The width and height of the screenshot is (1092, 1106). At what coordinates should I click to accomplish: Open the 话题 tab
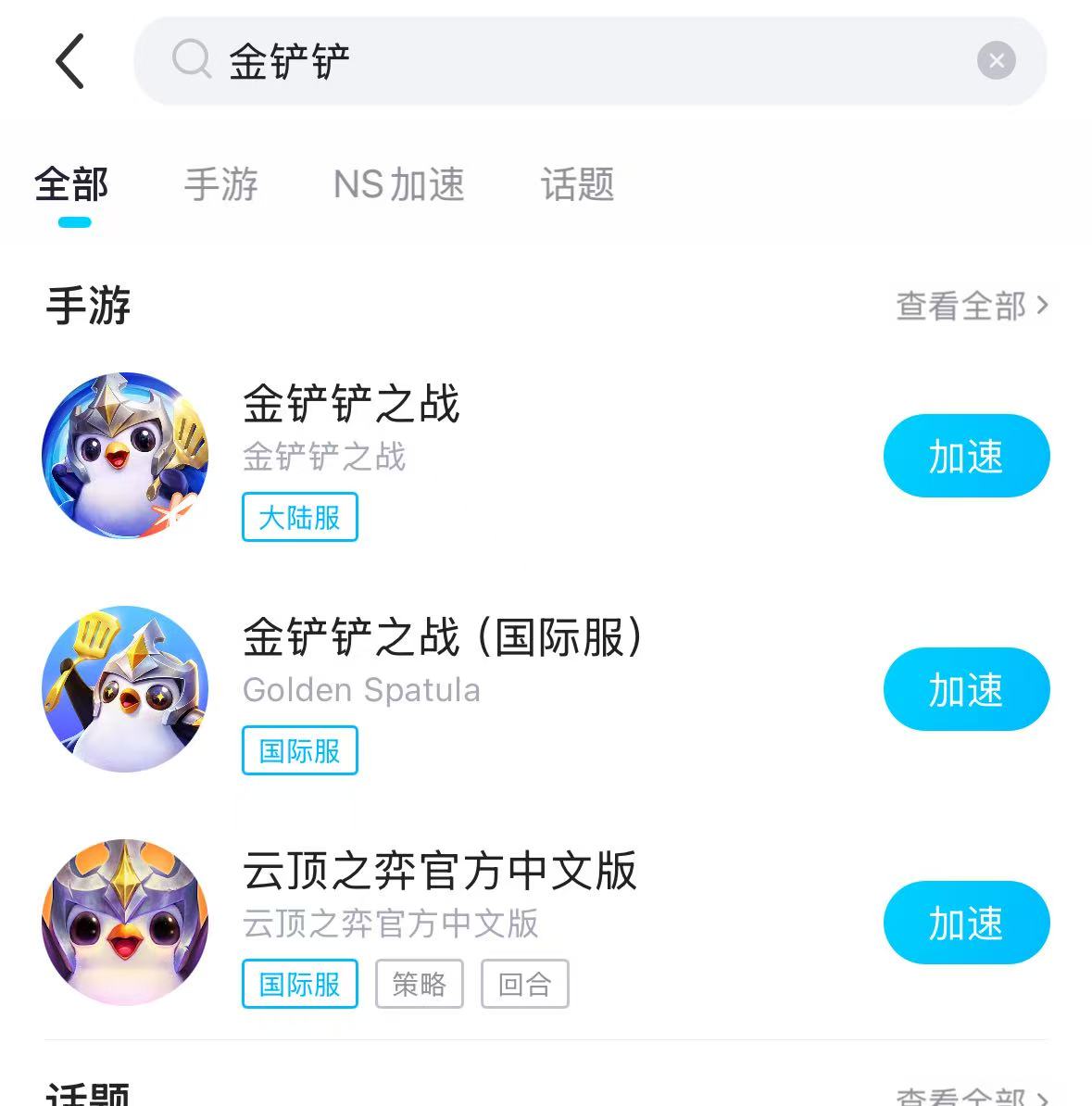coord(577,184)
